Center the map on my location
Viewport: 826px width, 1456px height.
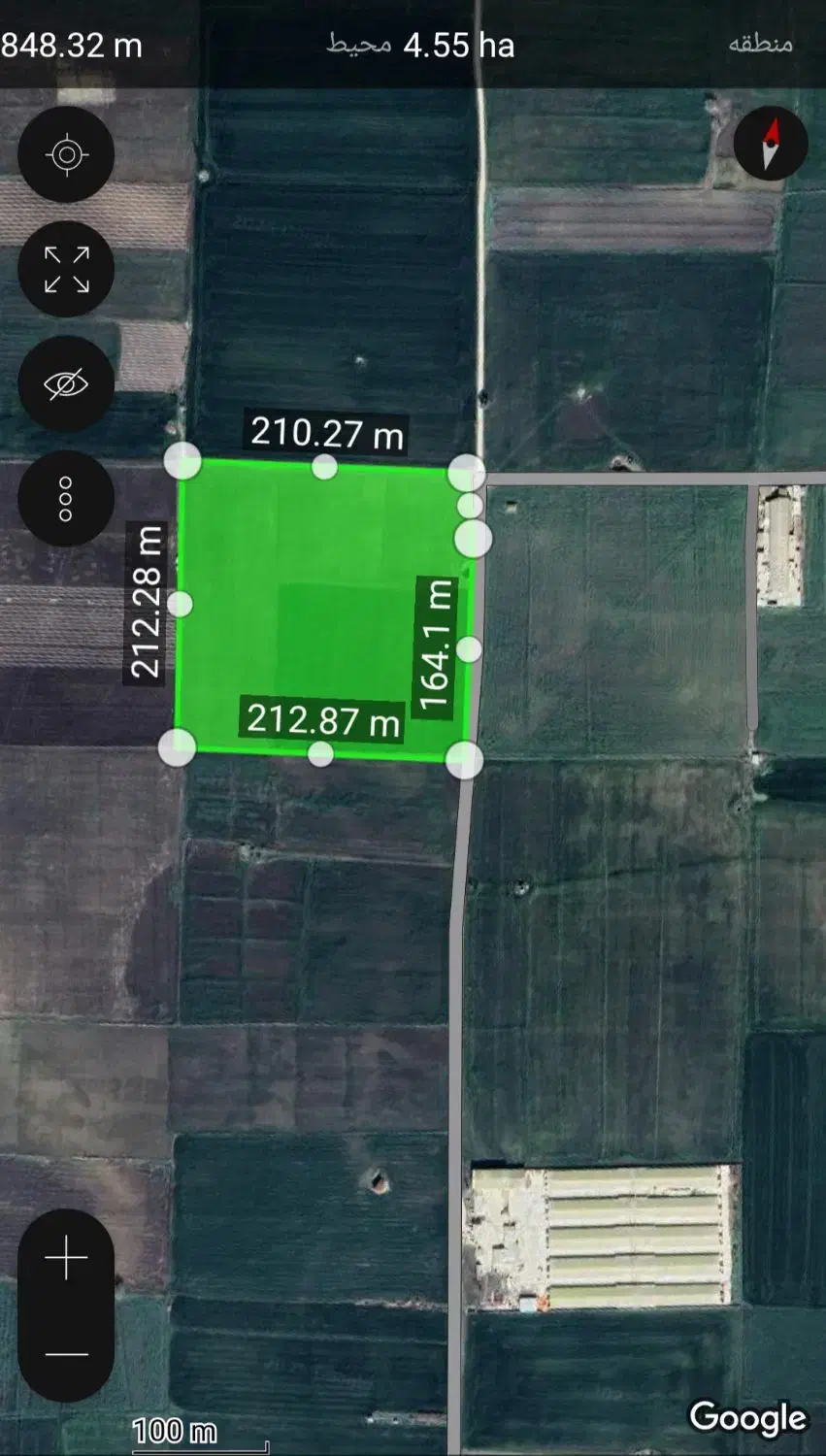66,154
